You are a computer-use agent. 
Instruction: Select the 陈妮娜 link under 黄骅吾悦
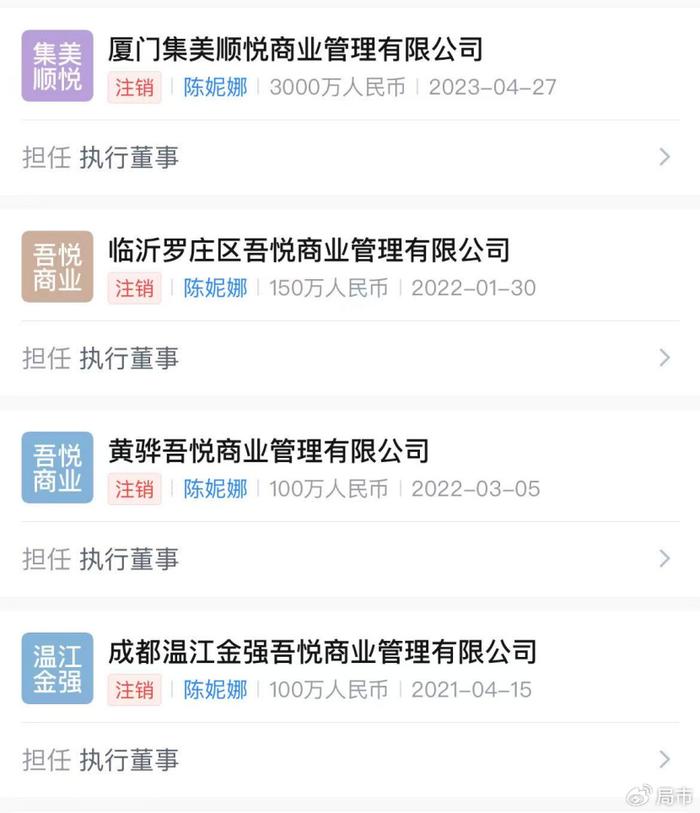(215, 489)
